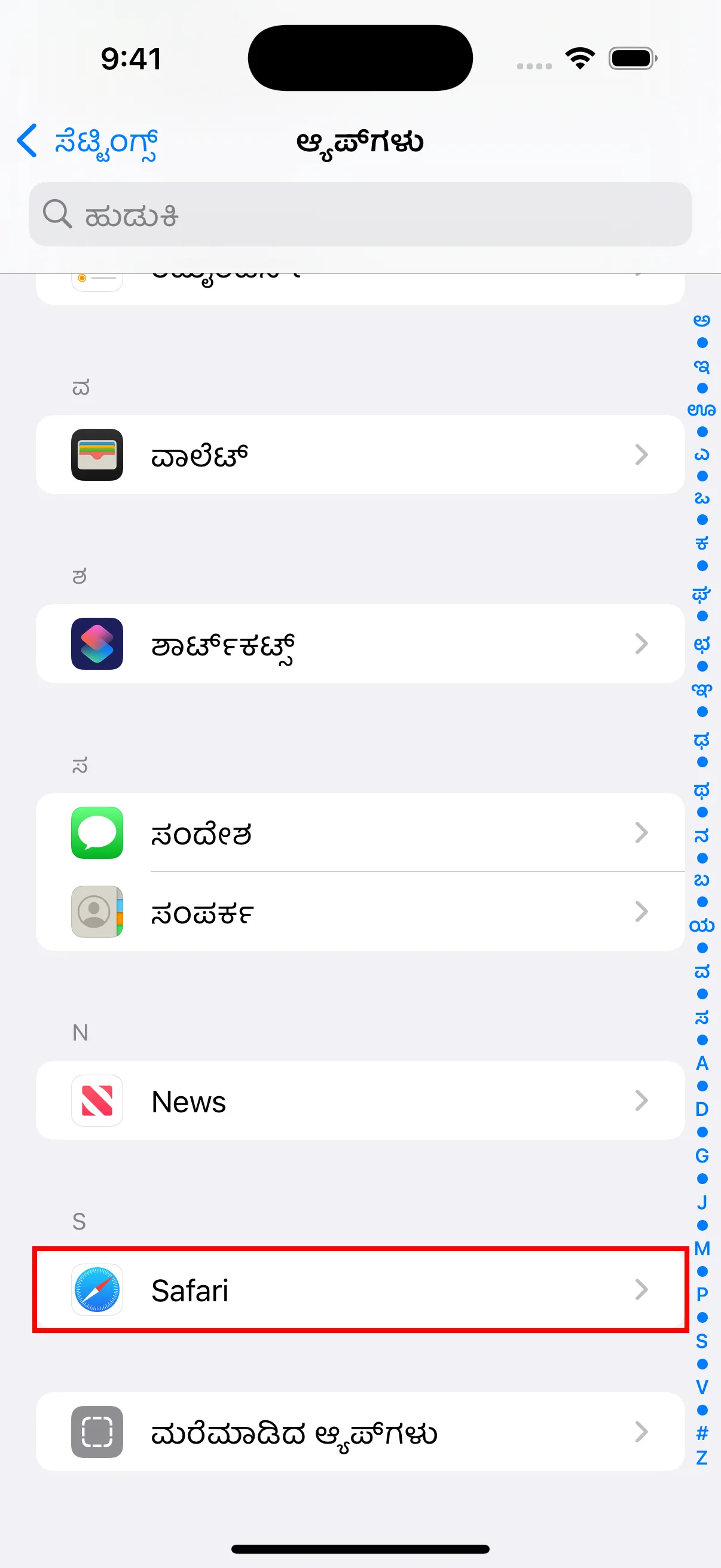Open ಸಂದೇಶ app settings
The width and height of the screenshot is (721, 1568).
click(360, 832)
